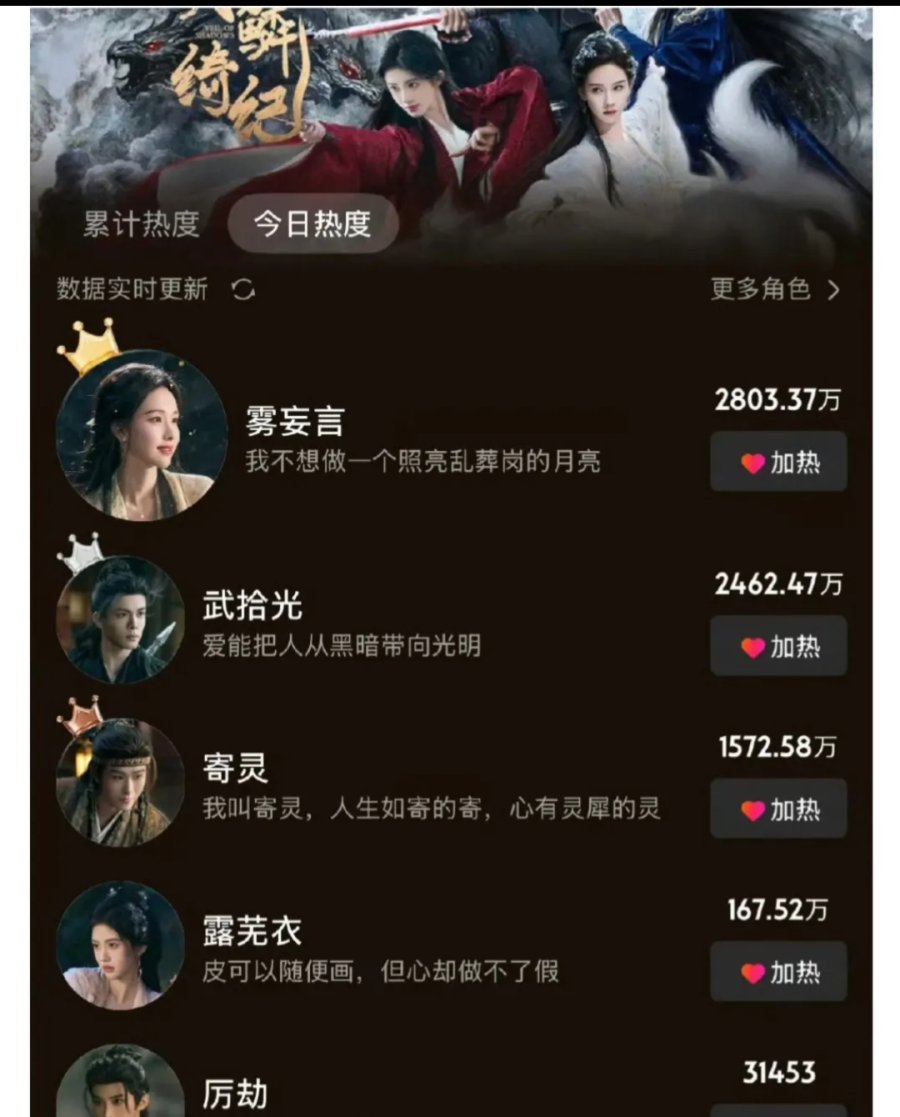
Task: Switch to the 累计热度 tab
Action: point(141,224)
